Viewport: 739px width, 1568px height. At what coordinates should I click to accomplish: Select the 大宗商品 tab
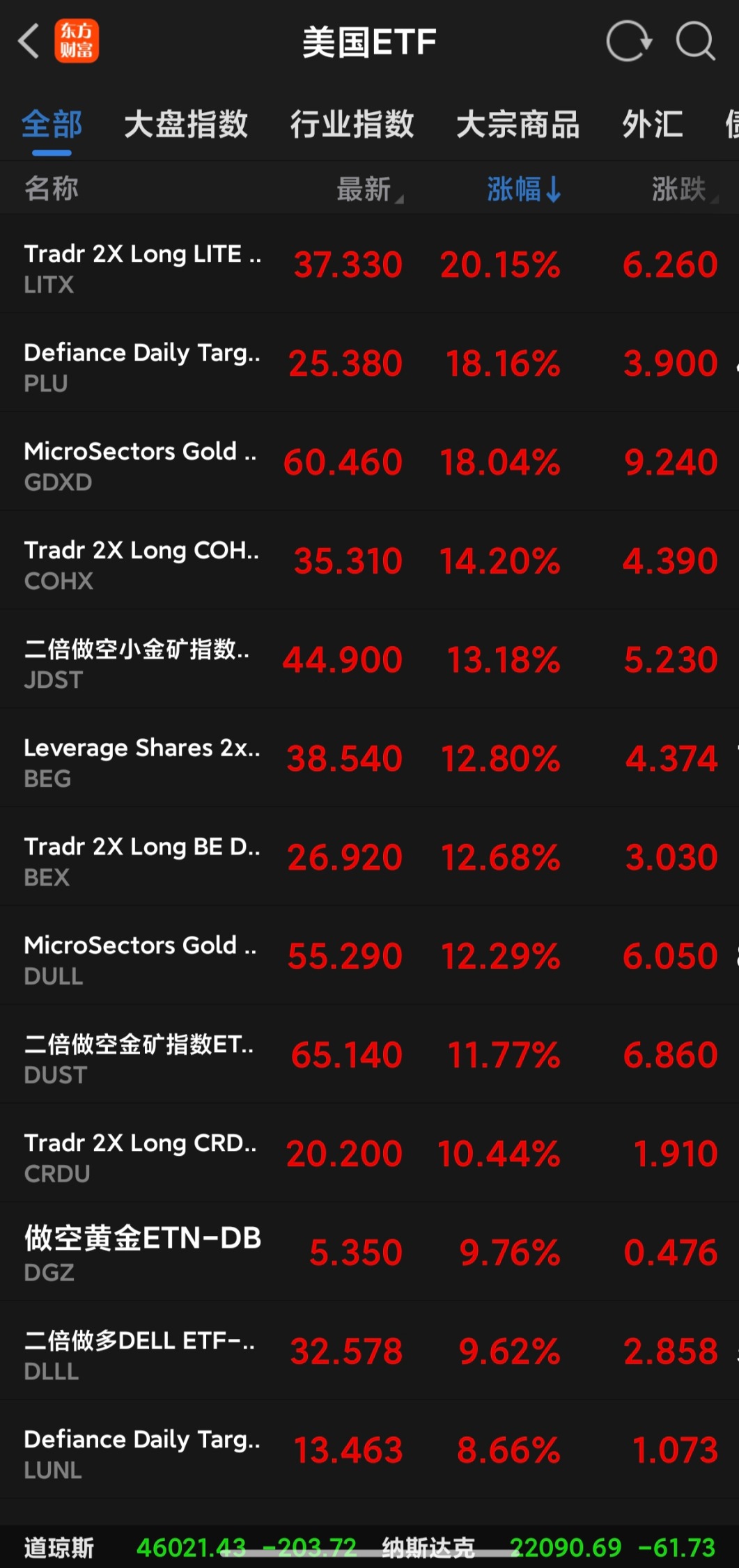518,125
